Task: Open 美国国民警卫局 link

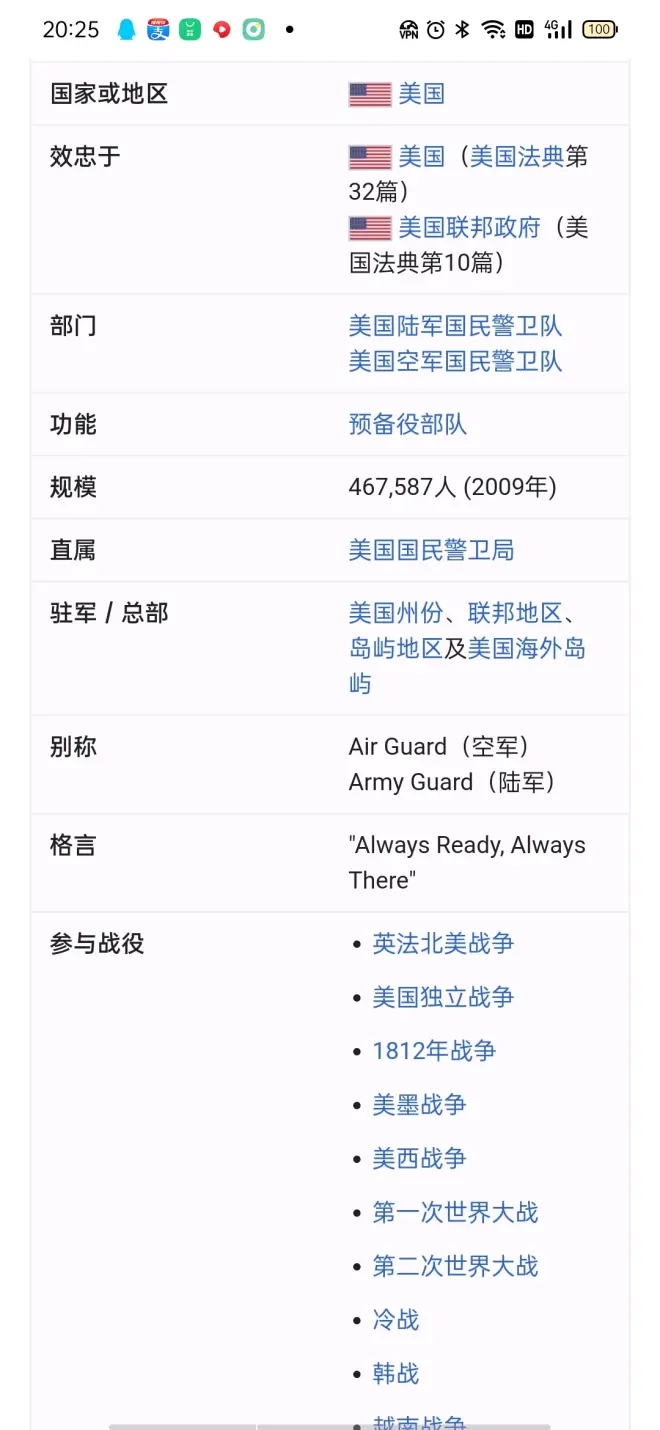Action: pyautogui.click(x=431, y=550)
